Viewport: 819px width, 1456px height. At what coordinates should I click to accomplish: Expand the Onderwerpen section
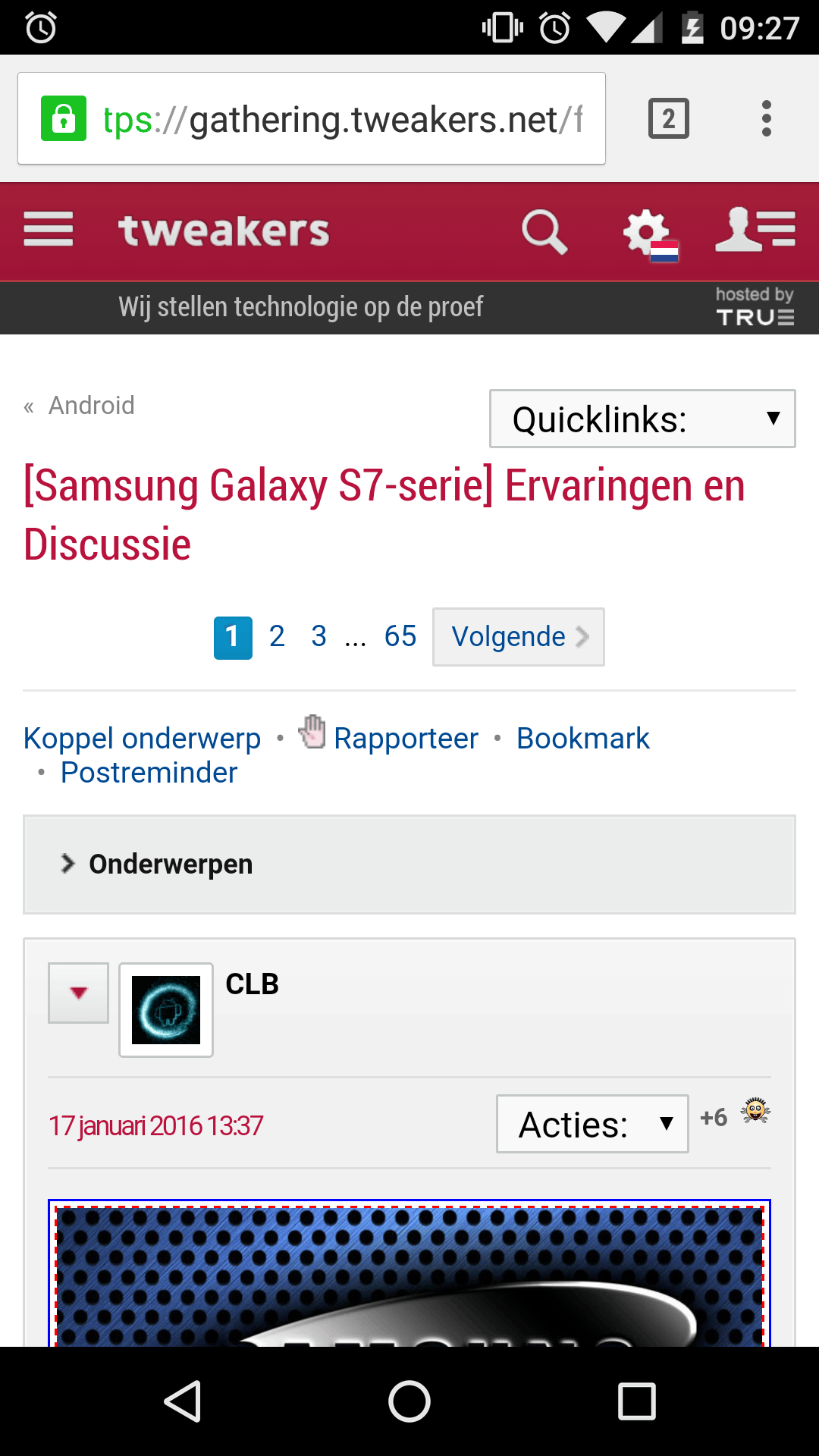click(x=171, y=864)
